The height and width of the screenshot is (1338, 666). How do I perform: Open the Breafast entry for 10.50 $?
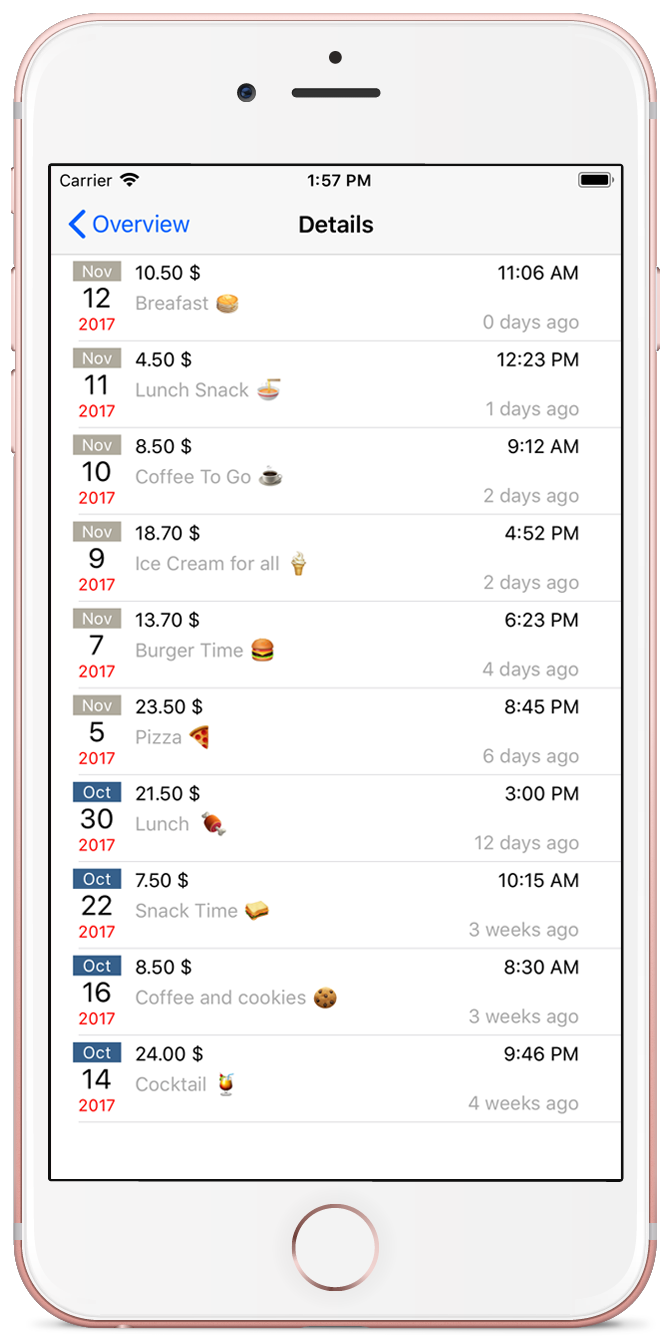[x=336, y=298]
